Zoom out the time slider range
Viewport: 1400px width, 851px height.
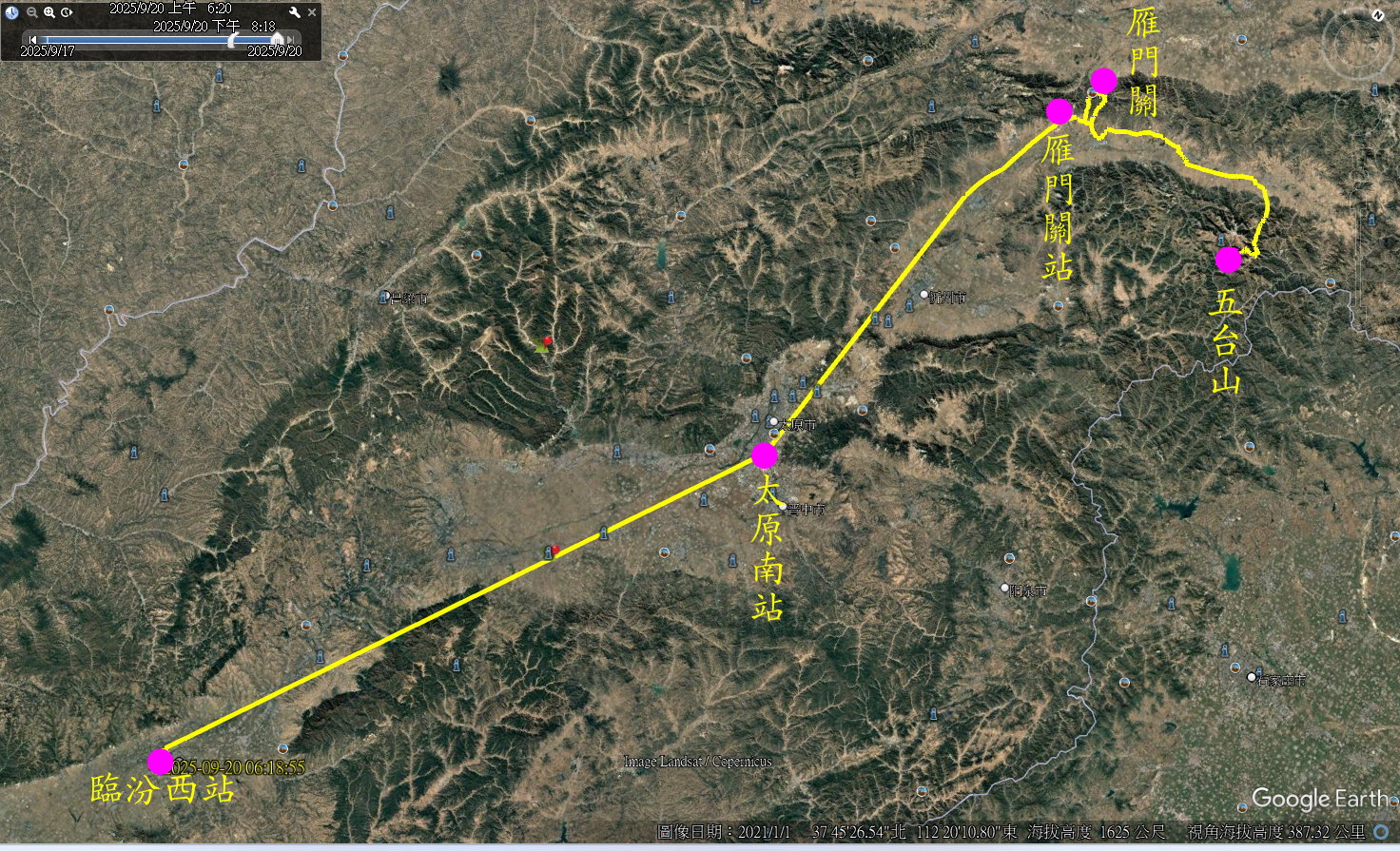coord(32,12)
